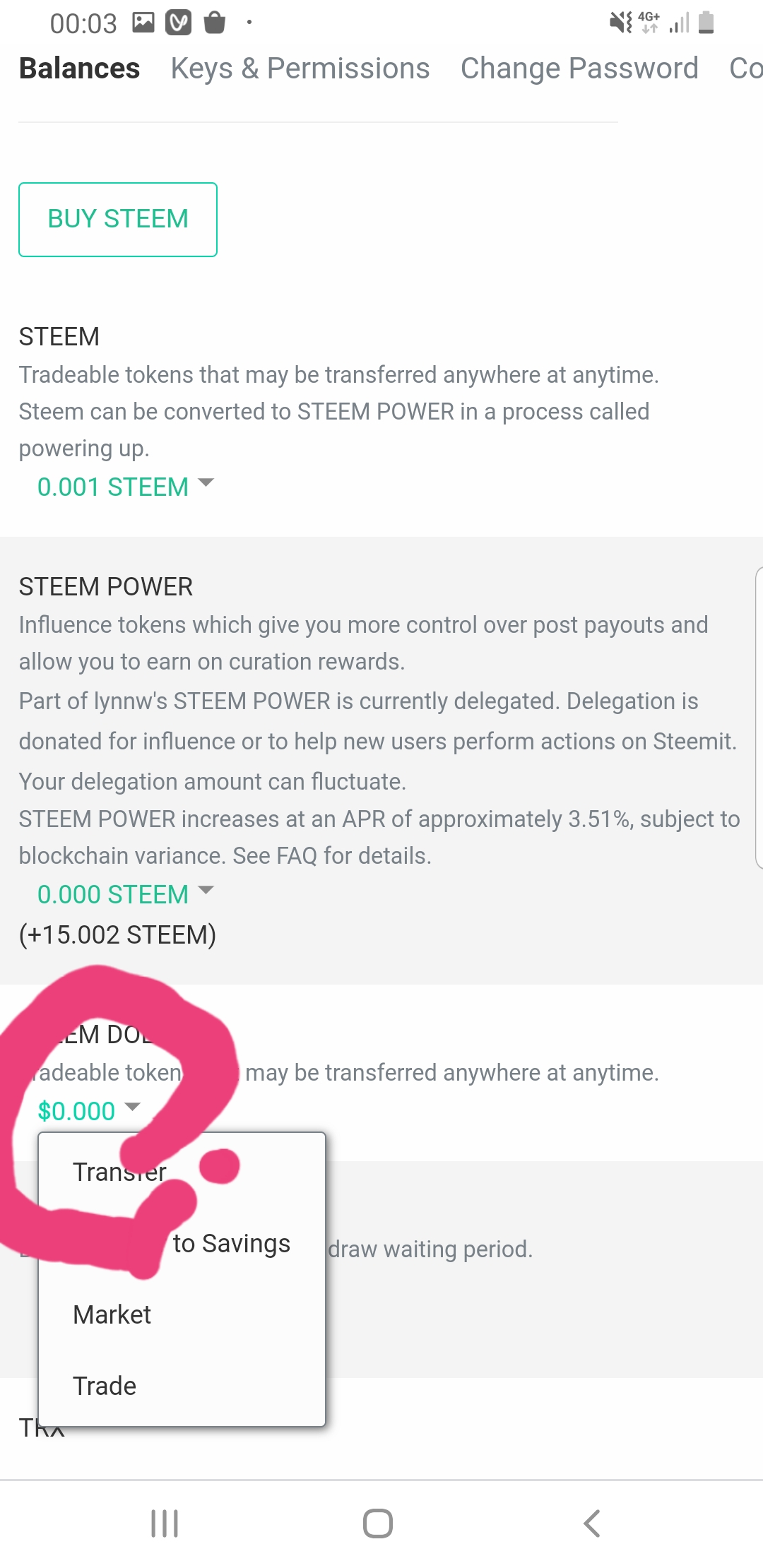Screen dimensions: 763x1568
Task: Open the Keys & Permissions tab
Action: click(x=300, y=69)
